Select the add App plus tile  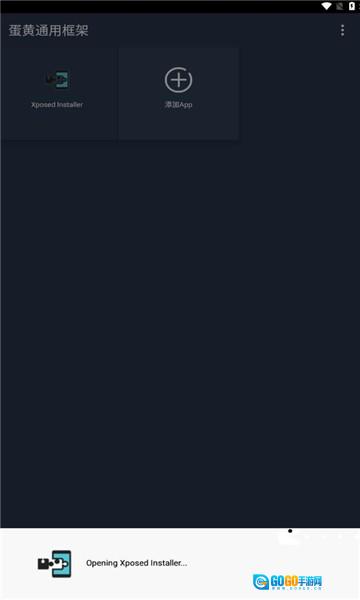click(x=179, y=93)
